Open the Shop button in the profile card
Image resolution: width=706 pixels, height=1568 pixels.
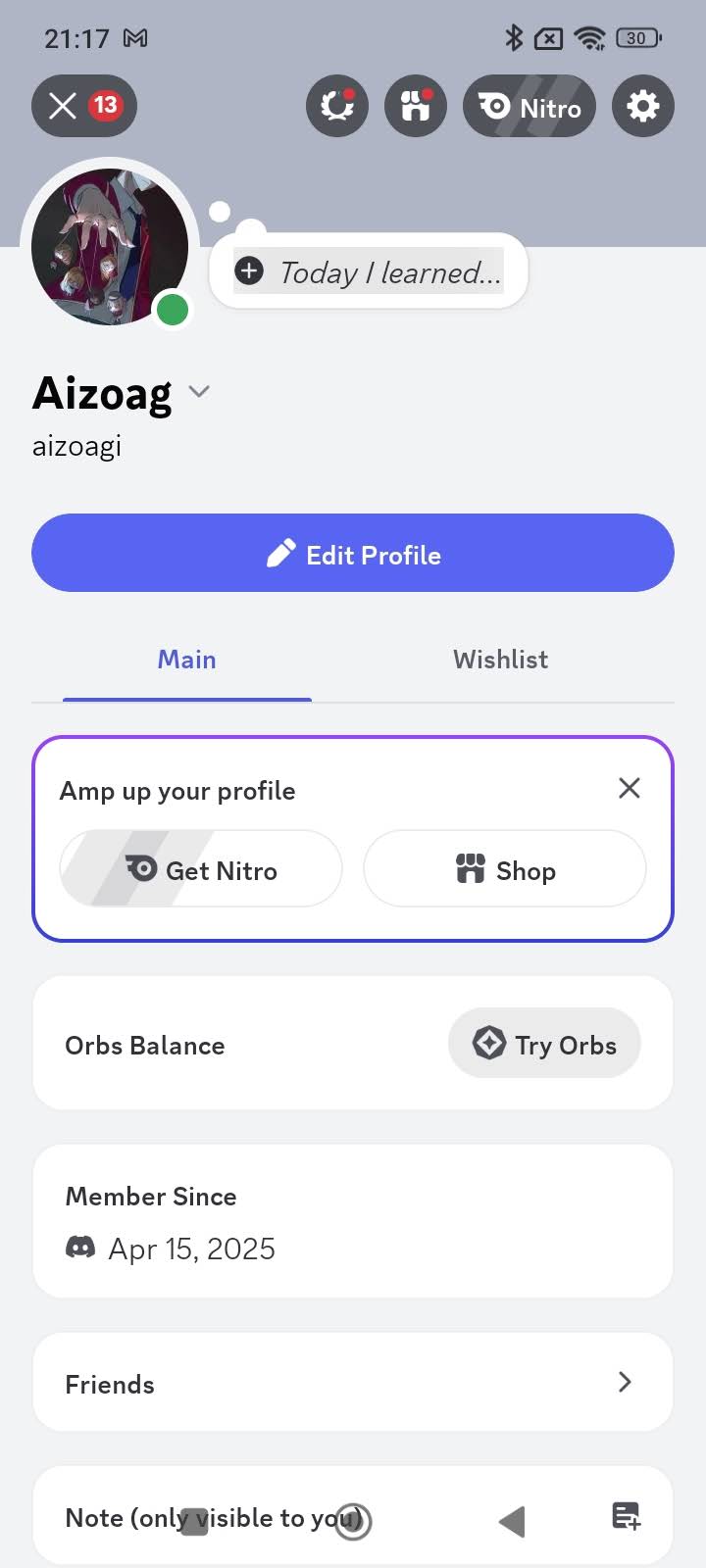click(505, 869)
